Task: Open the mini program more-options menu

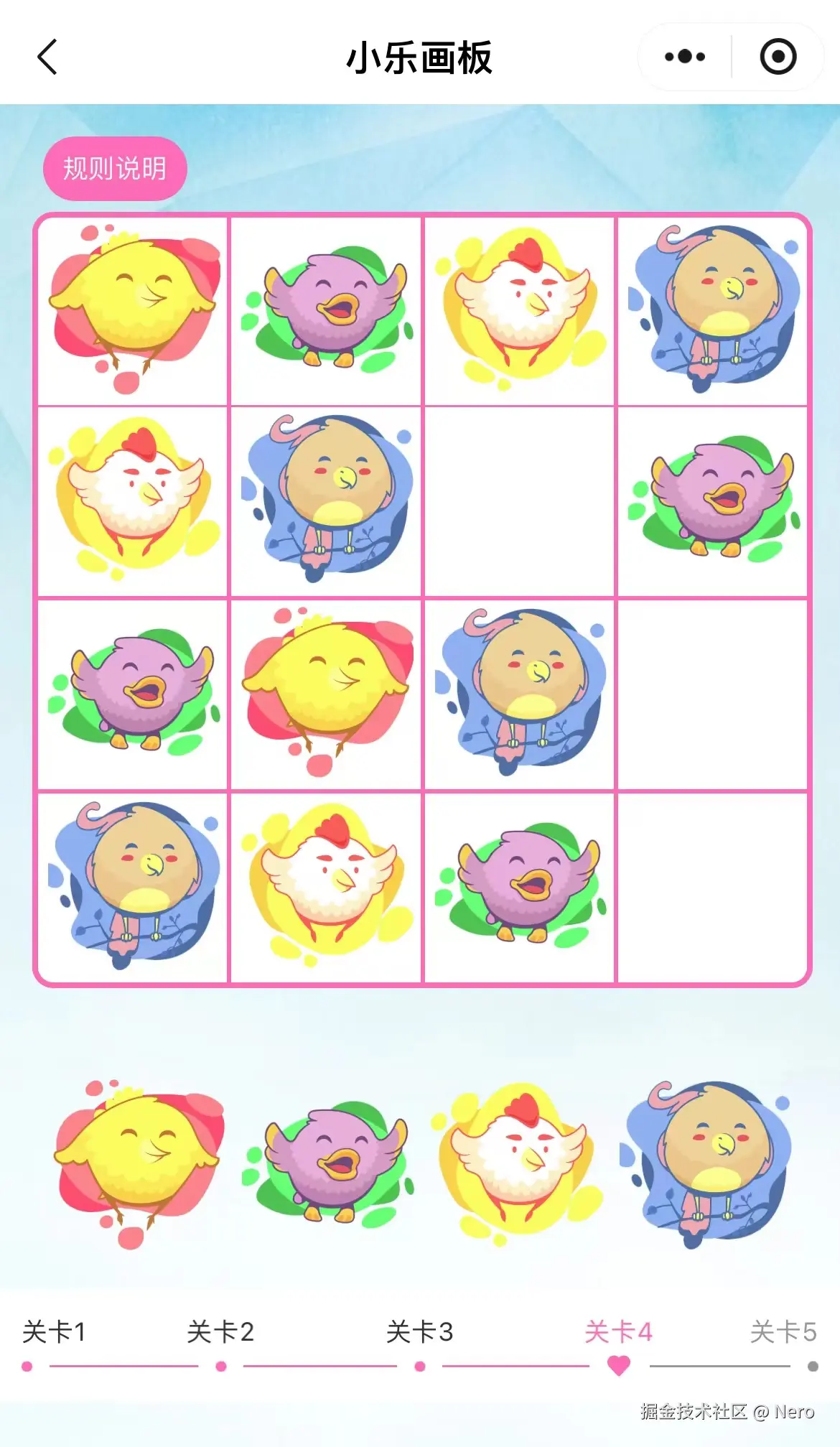Action: 685,57
